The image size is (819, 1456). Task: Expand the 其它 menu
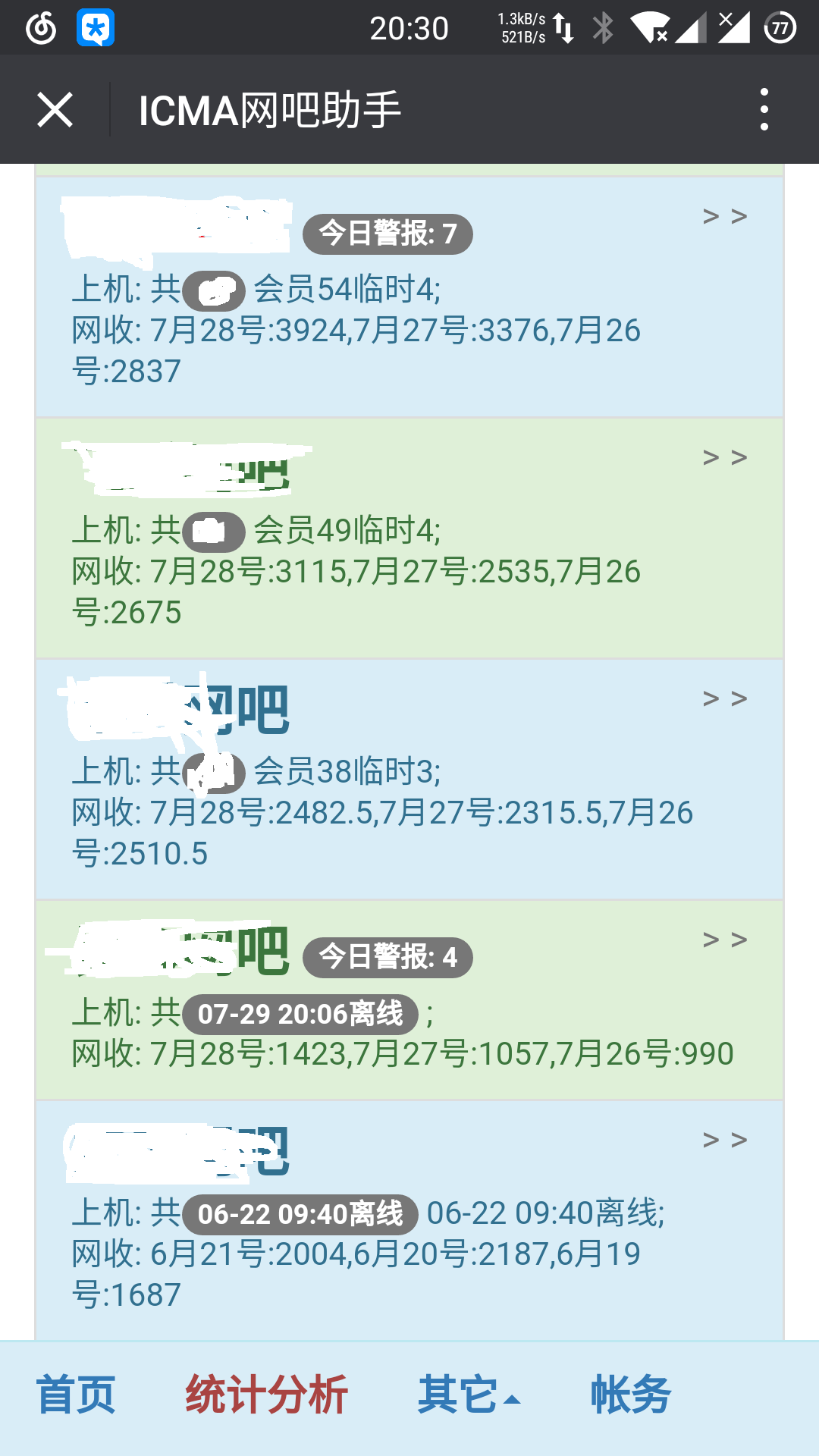[469, 1394]
